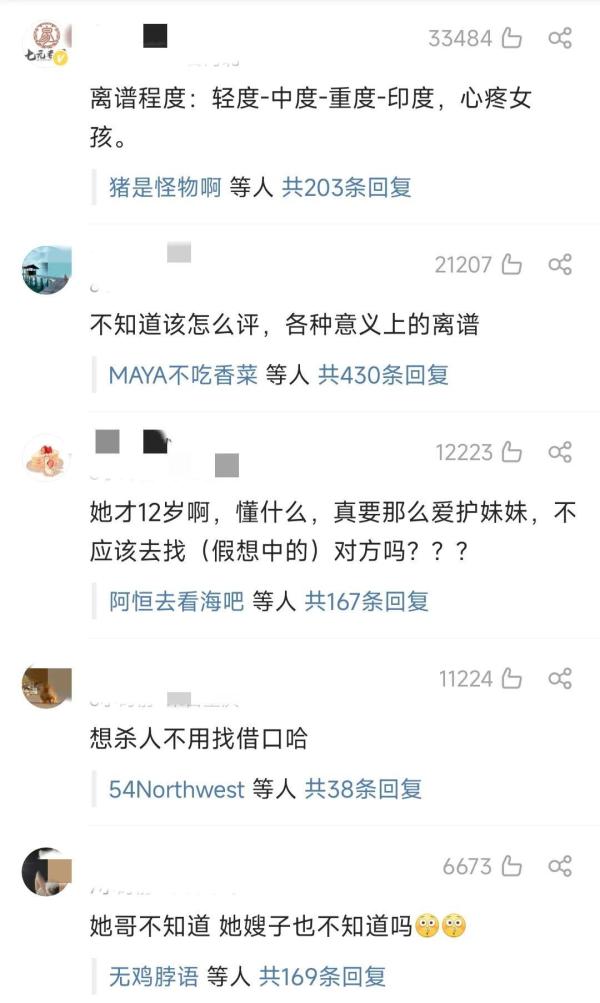Image resolution: width=600 pixels, height=1003 pixels.
Task: Like the comment 想杀人不用找借口哈
Action: pyautogui.click(x=511, y=679)
